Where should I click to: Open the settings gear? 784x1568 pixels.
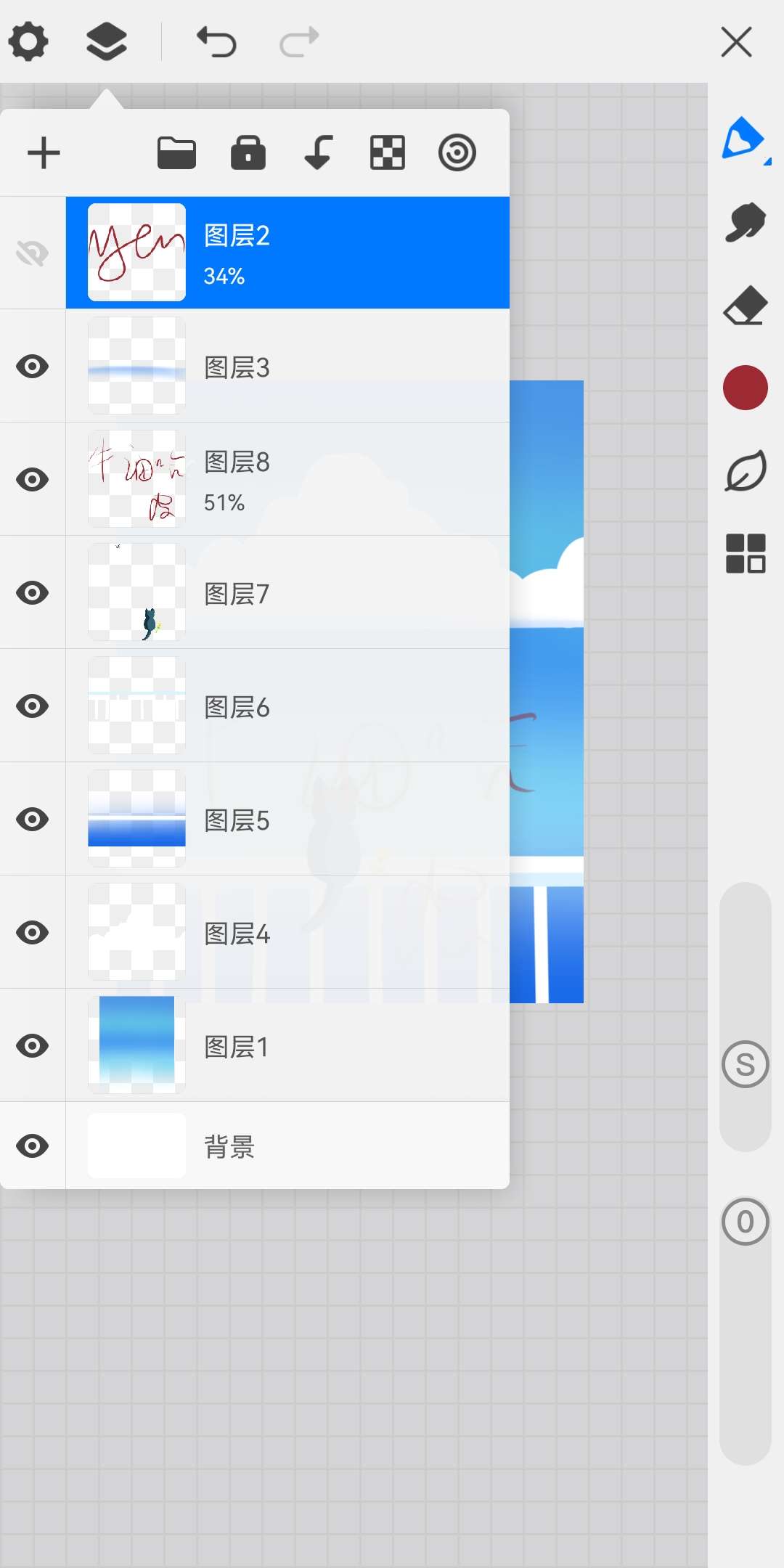29,41
